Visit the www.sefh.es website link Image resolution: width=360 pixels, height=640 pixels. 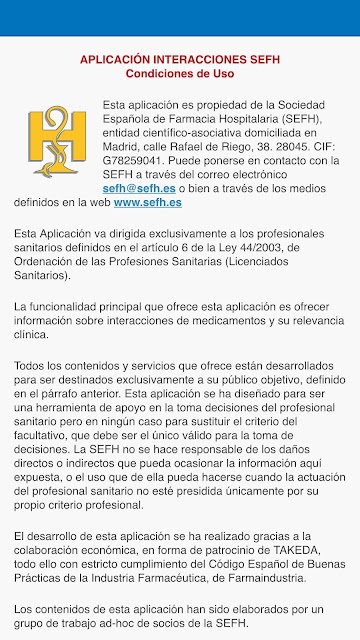coord(148,203)
